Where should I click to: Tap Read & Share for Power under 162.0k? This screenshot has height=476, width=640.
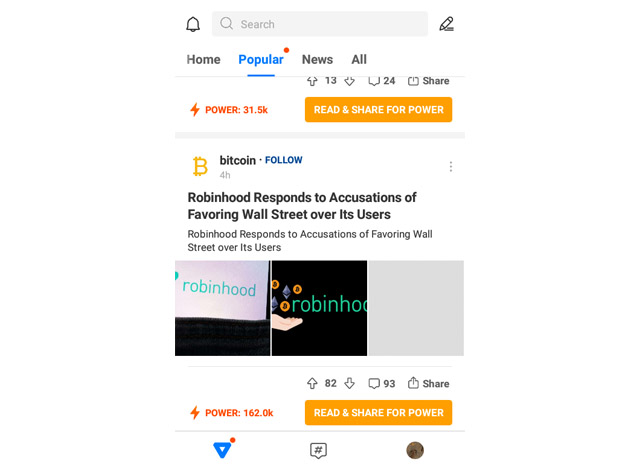point(378,413)
